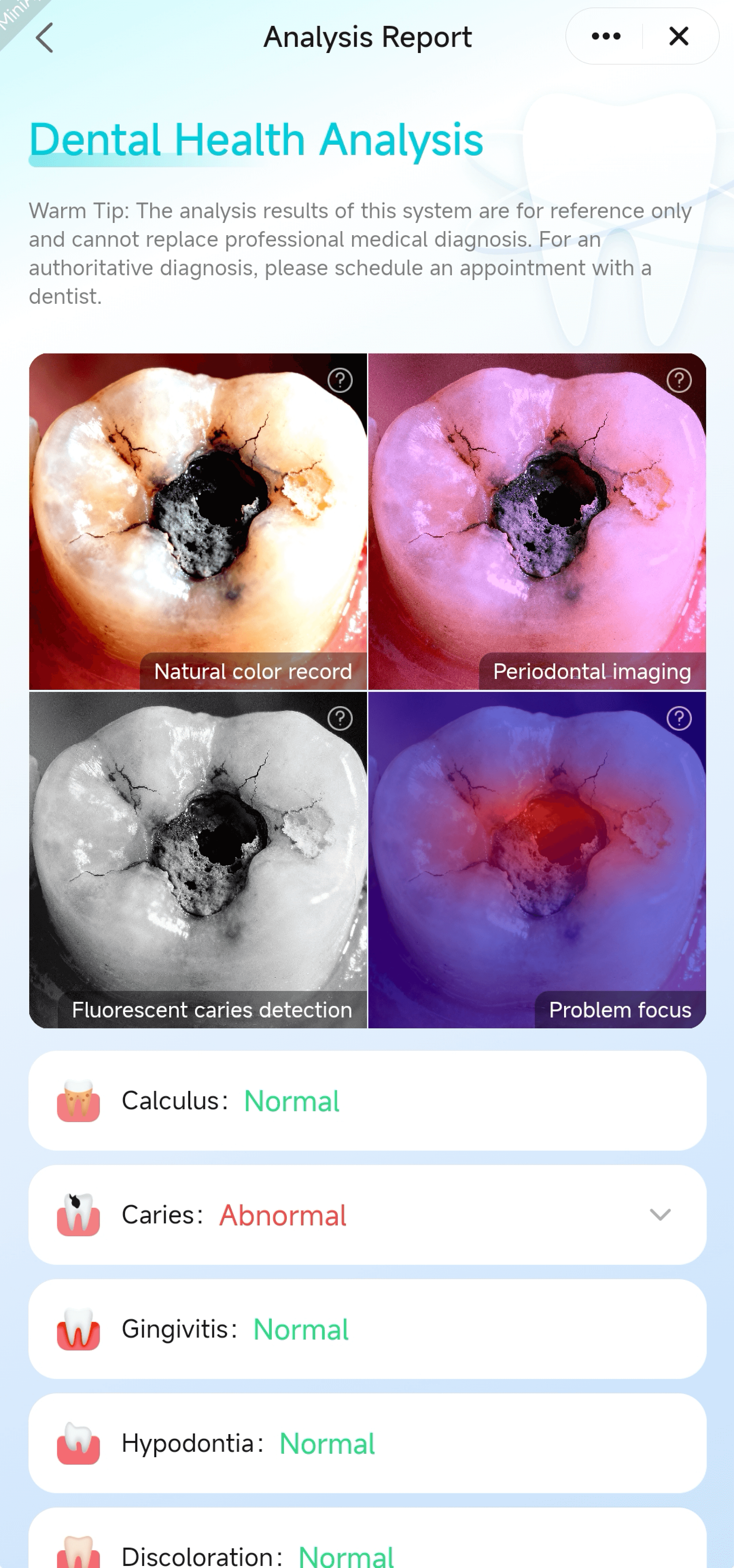This screenshot has width=734, height=1568.
Task: Open help icon on Periodontal imaging
Action: point(679,380)
